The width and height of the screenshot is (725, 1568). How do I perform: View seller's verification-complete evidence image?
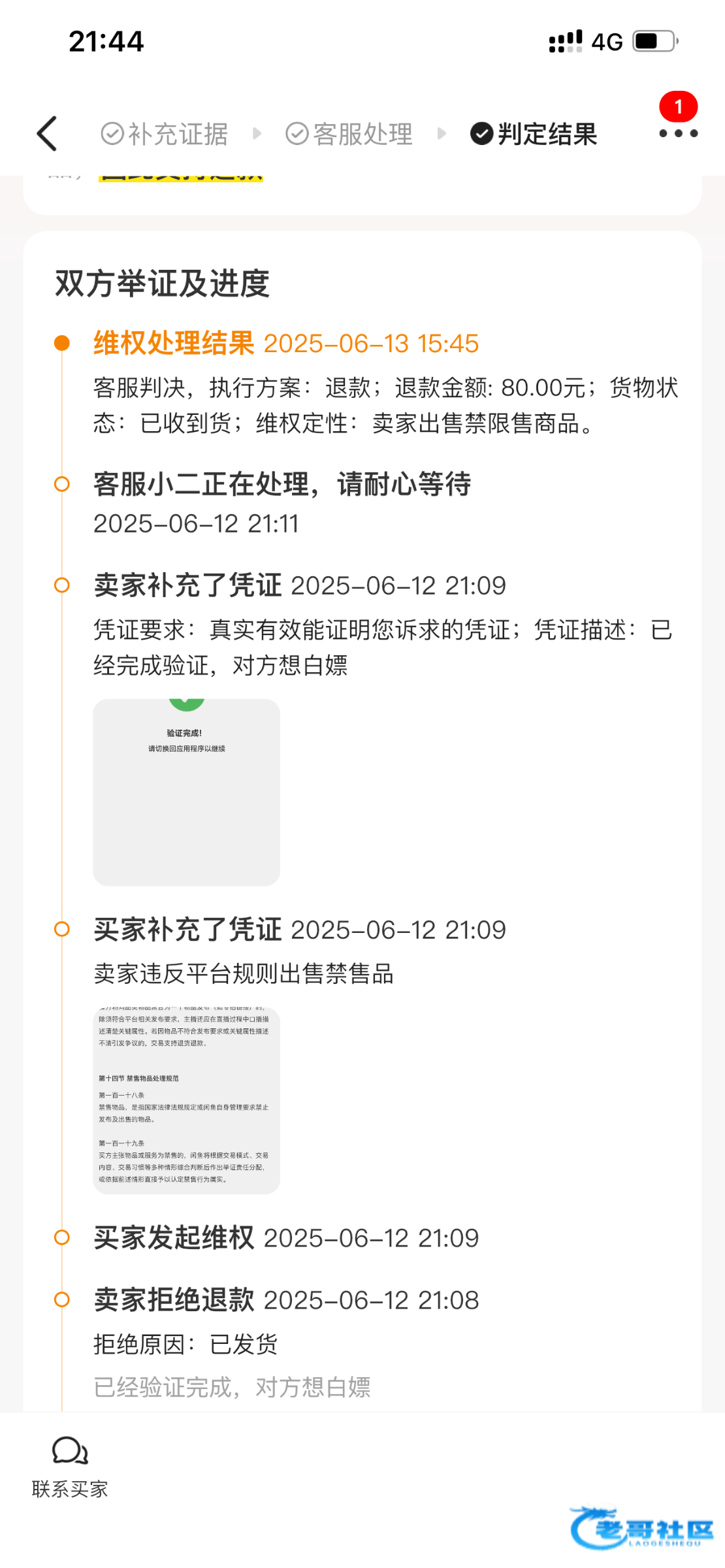coord(186,792)
